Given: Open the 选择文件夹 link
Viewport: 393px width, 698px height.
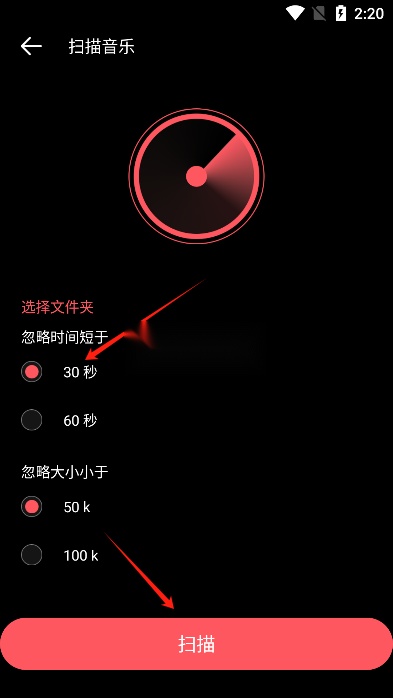Looking at the screenshot, I should click(57, 307).
